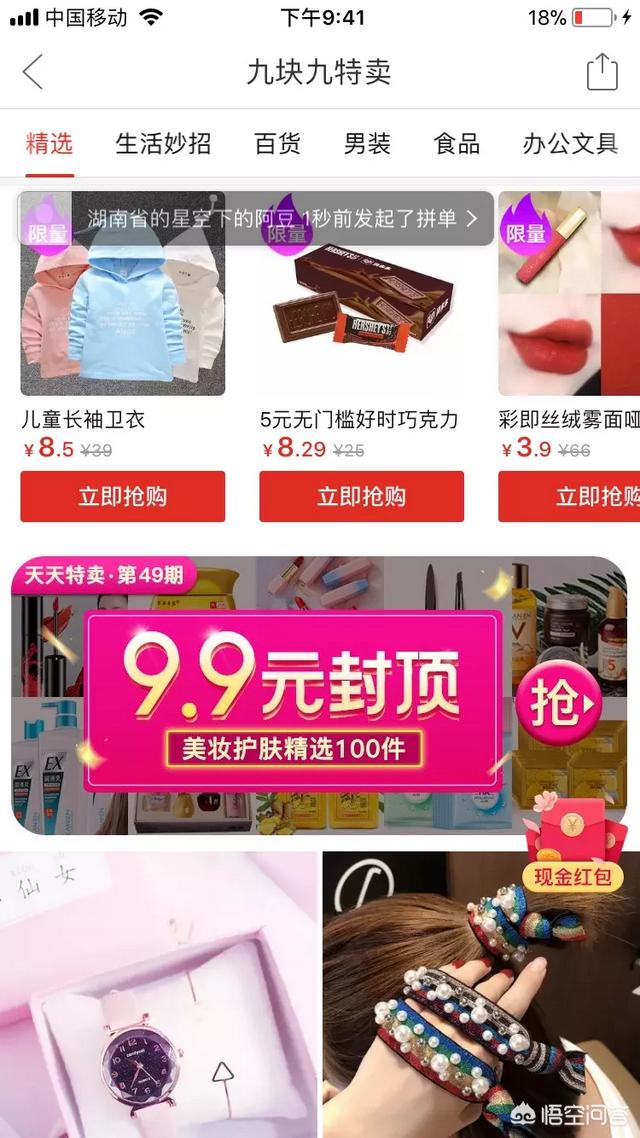Open the pearl hair tie product tile
This screenshot has width=640, height=1138.
[481, 995]
